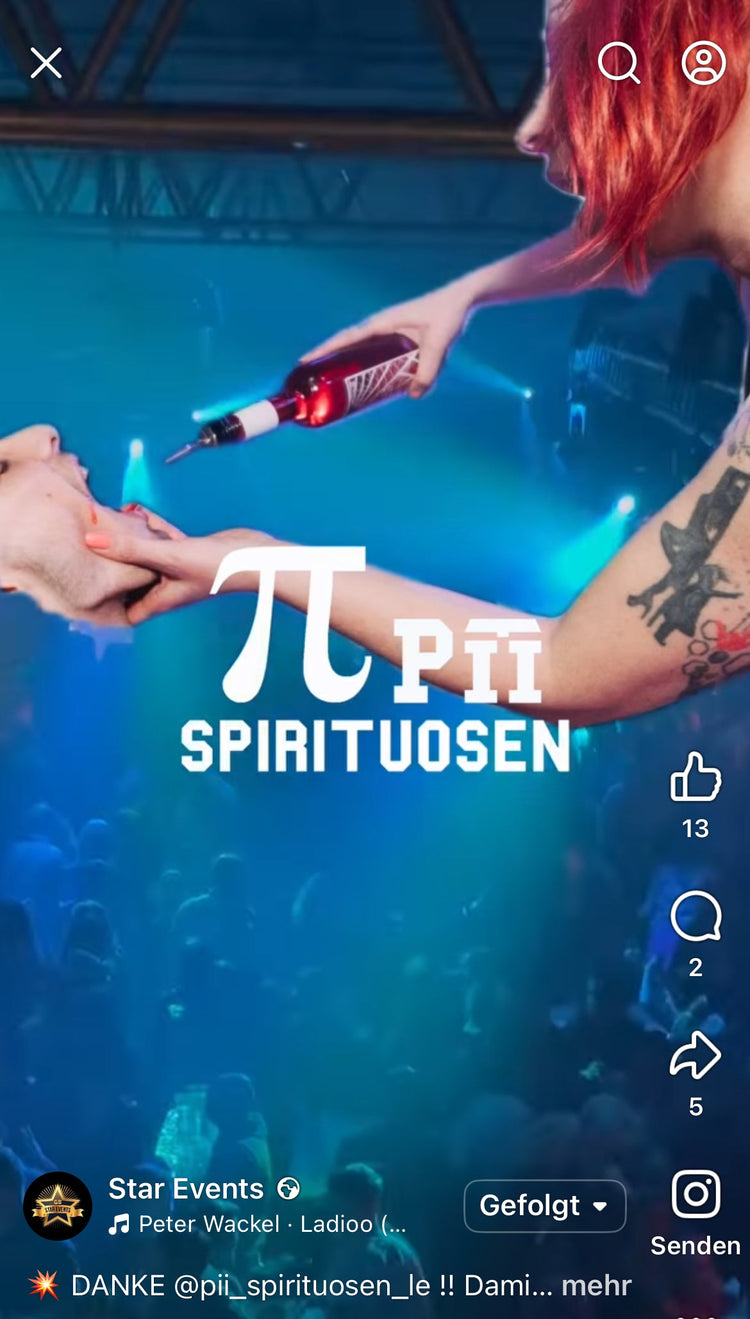Like this reel
Screen dimensions: 750x1319
tap(695, 778)
